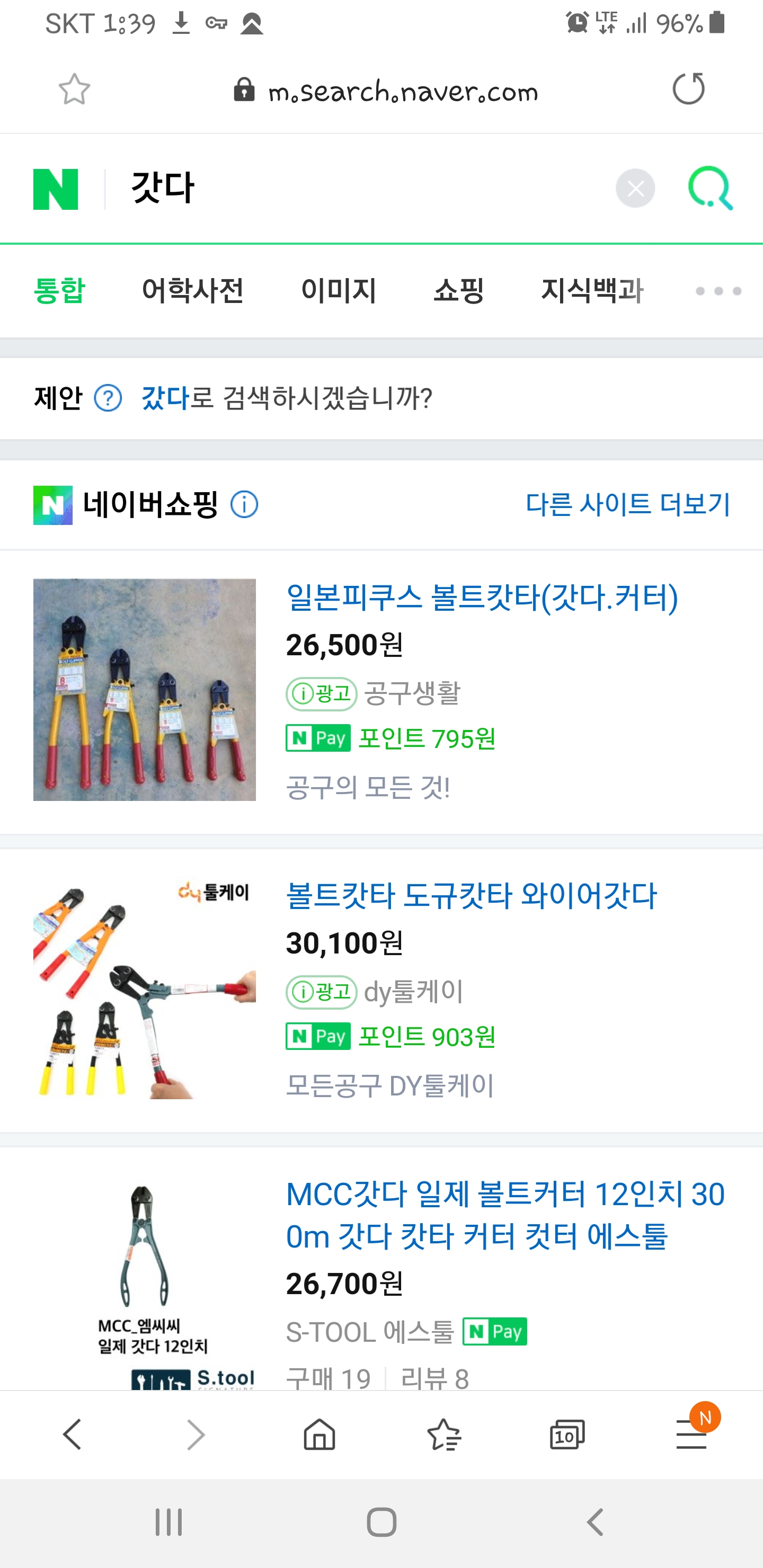Image resolution: width=763 pixels, height=1568 pixels.
Task: Switch to the 어학사전 tab
Action: point(192,290)
